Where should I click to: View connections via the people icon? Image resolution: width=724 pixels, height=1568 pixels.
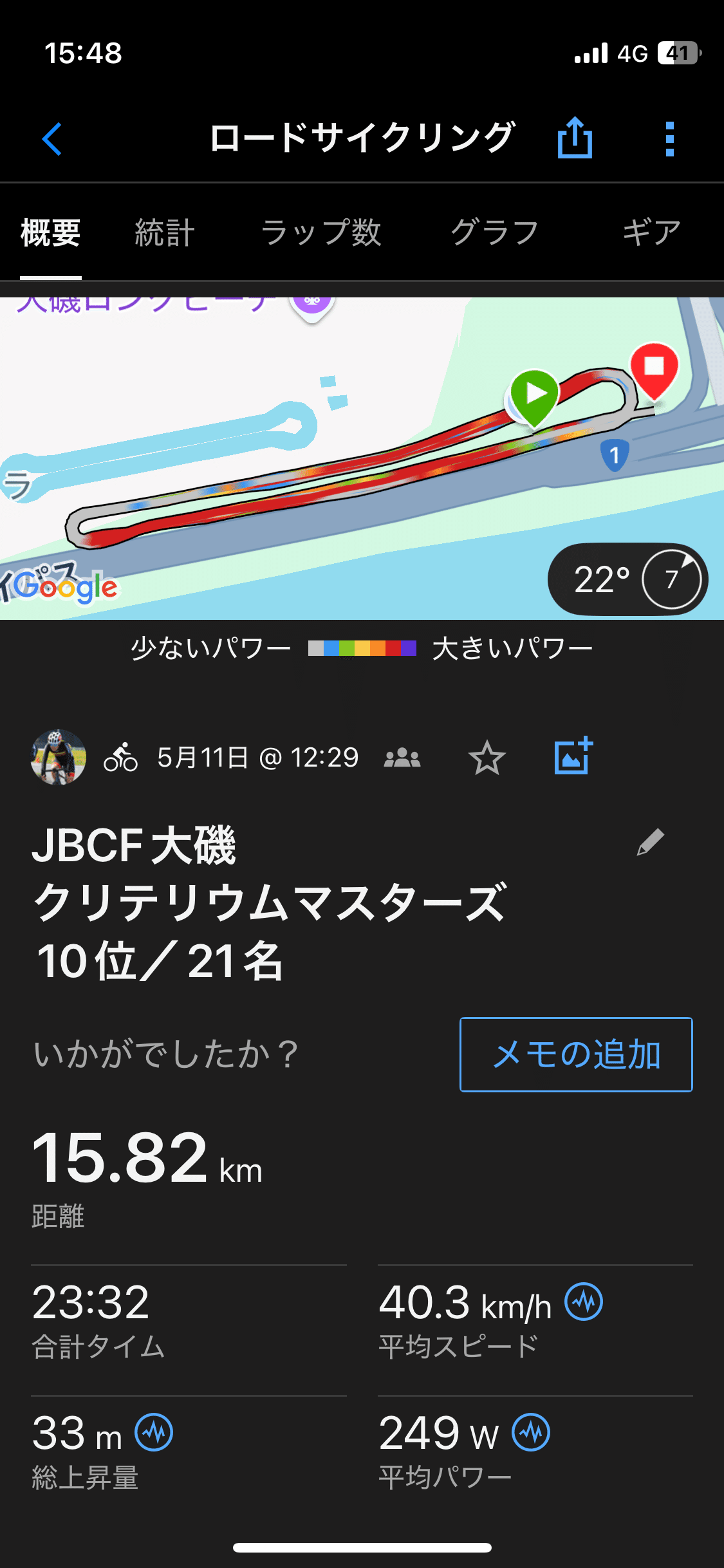(x=402, y=758)
